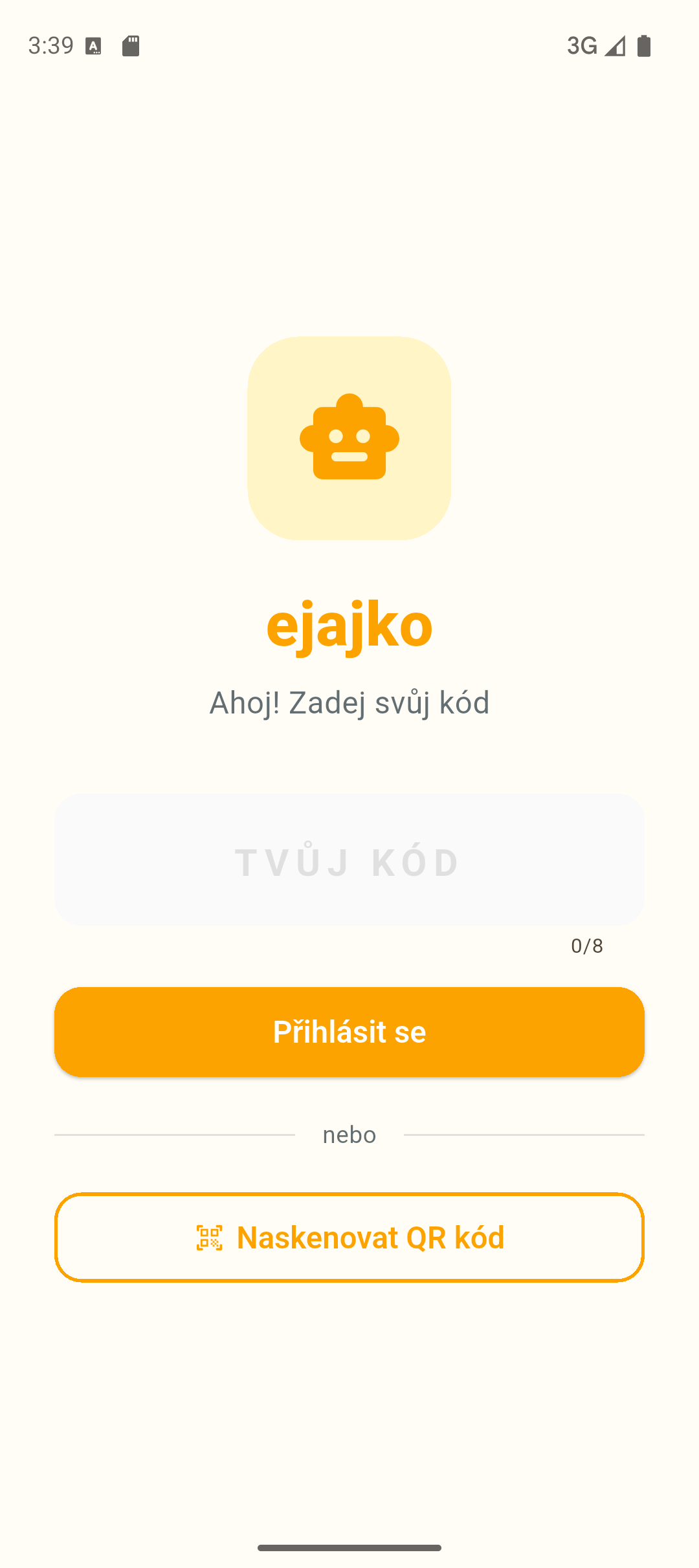Select the SD card status icon

point(129,45)
